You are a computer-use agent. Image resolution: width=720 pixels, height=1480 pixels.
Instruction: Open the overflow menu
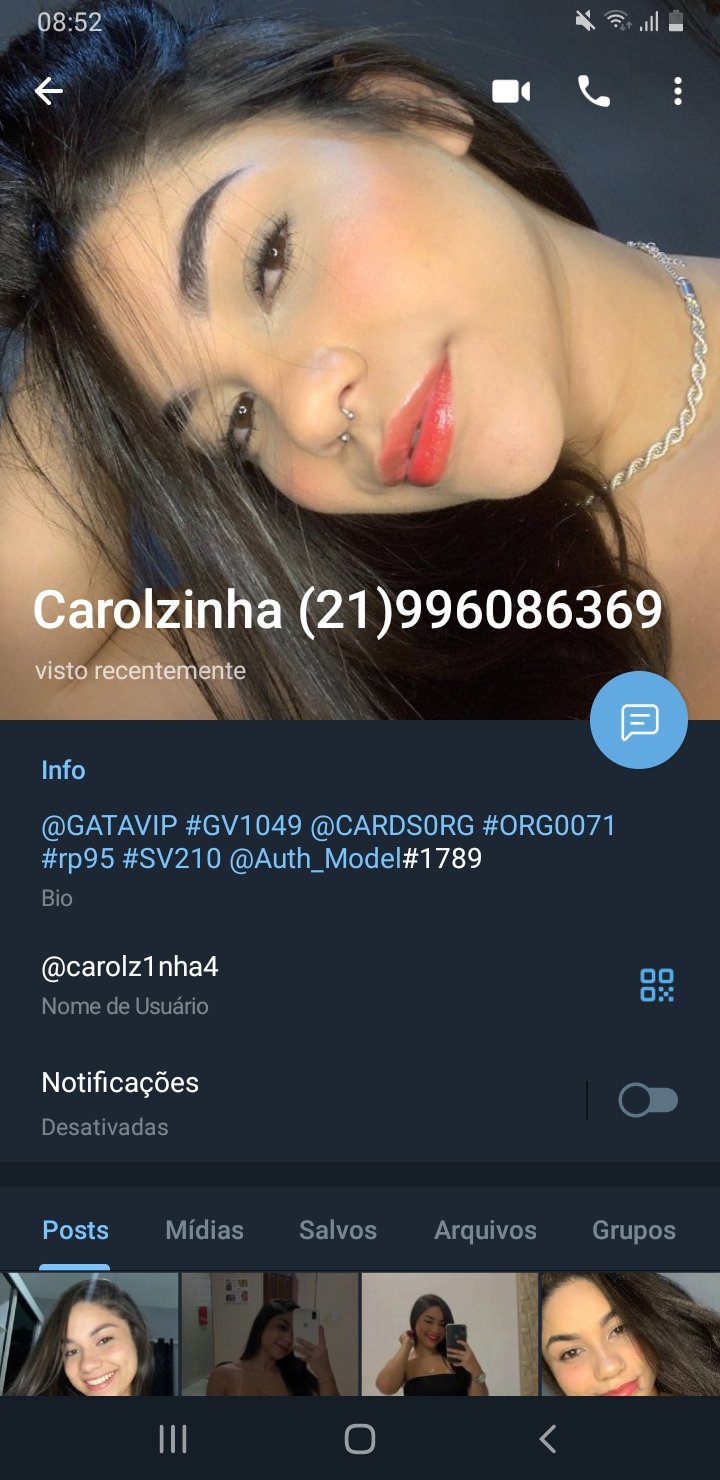[x=678, y=92]
